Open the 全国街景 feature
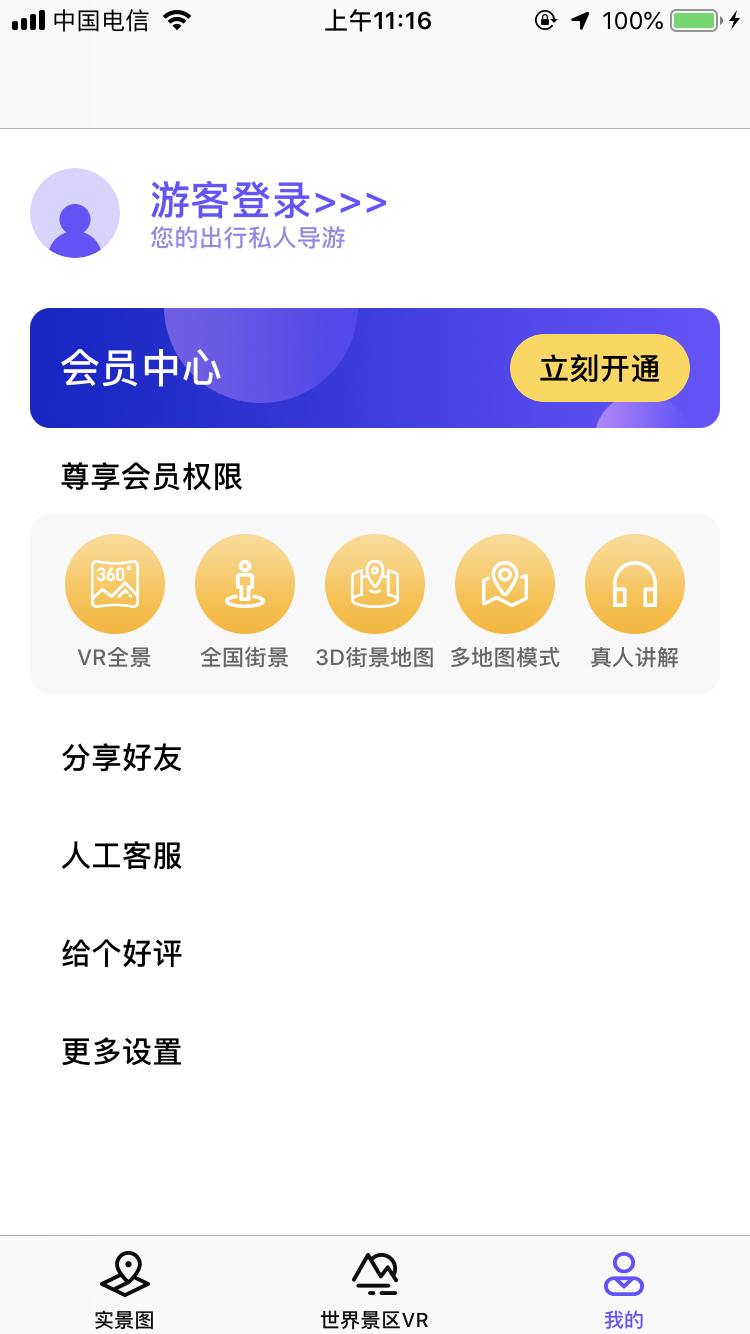The height and width of the screenshot is (1334, 750). pos(245,584)
